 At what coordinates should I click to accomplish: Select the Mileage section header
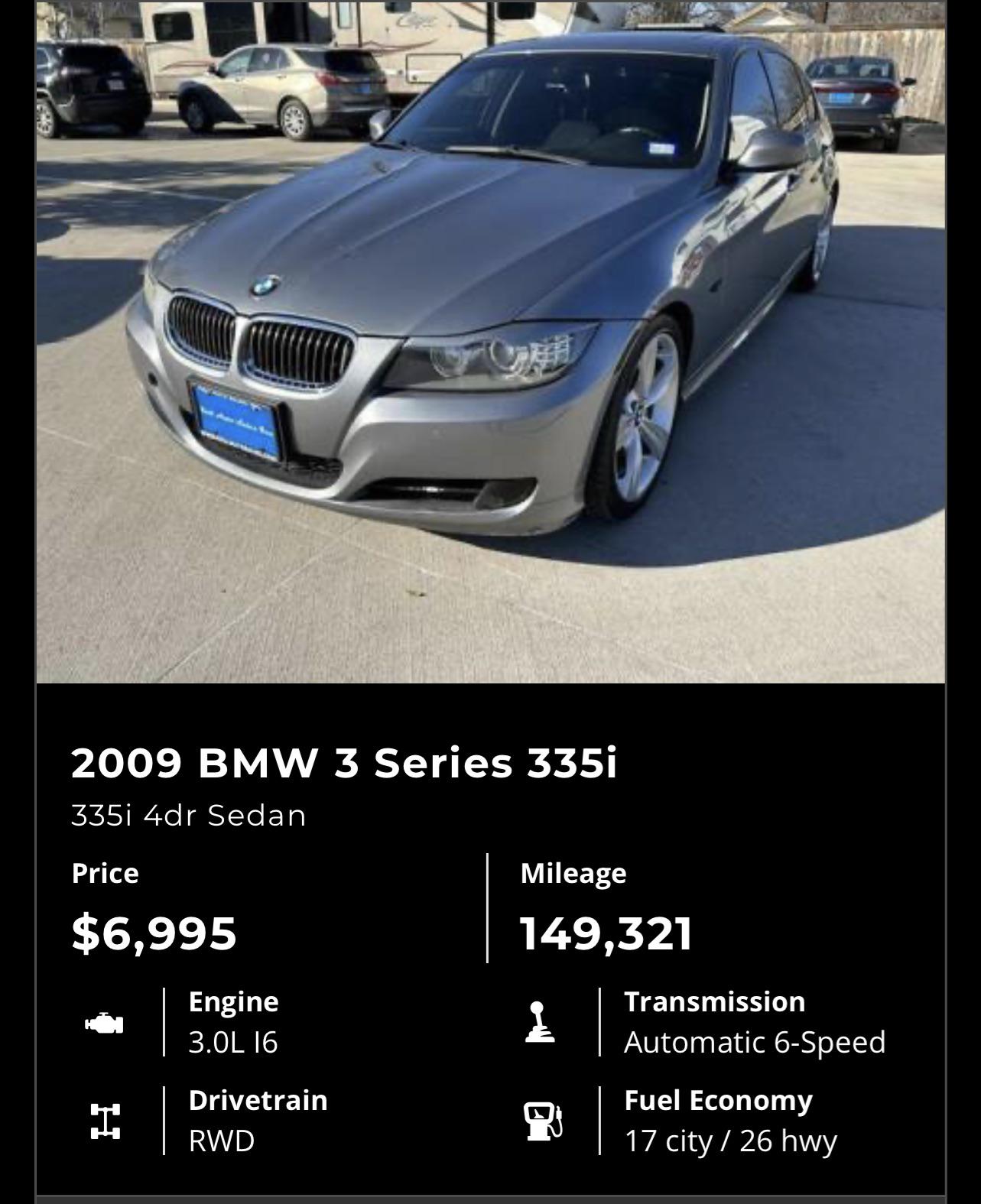coord(572,872)
